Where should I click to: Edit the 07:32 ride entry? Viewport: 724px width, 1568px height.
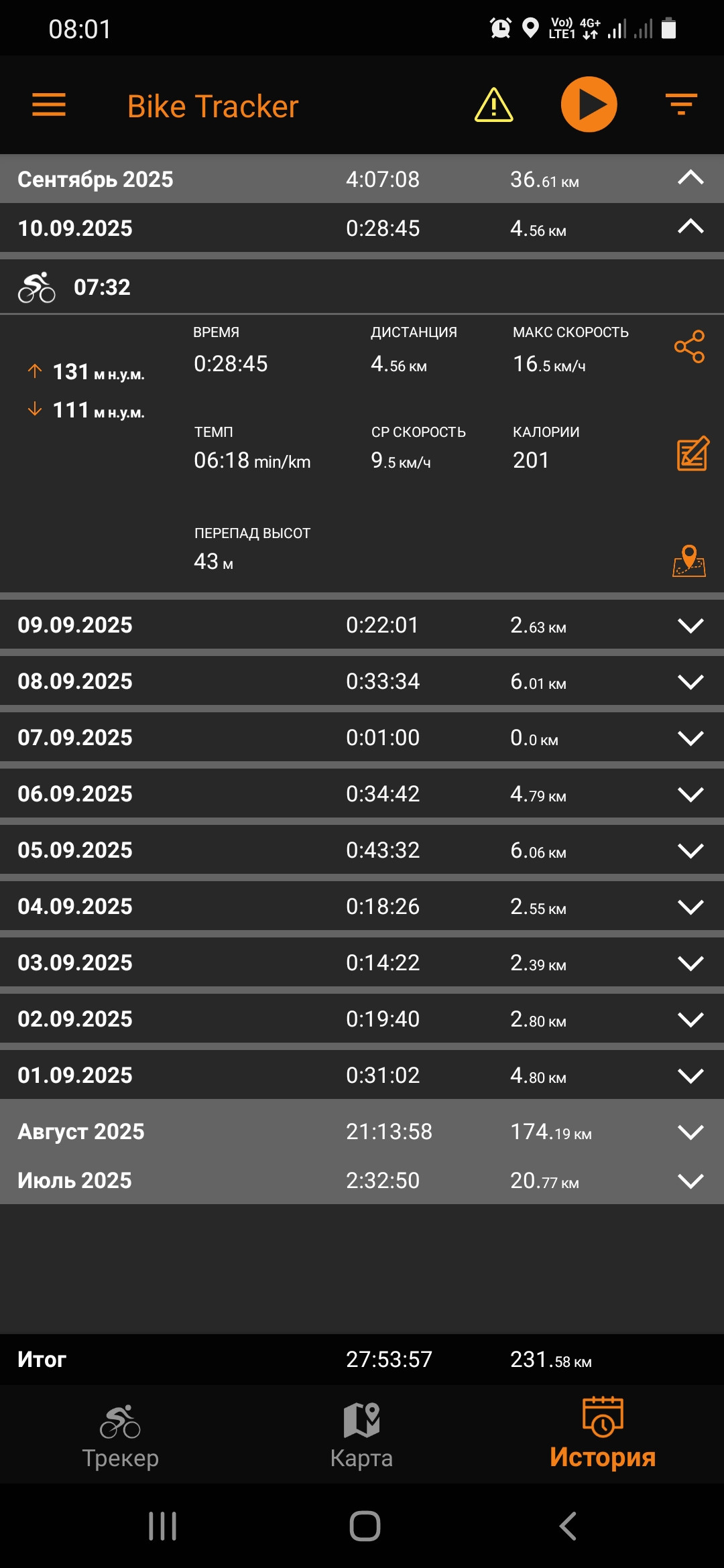tap(692, 454)
